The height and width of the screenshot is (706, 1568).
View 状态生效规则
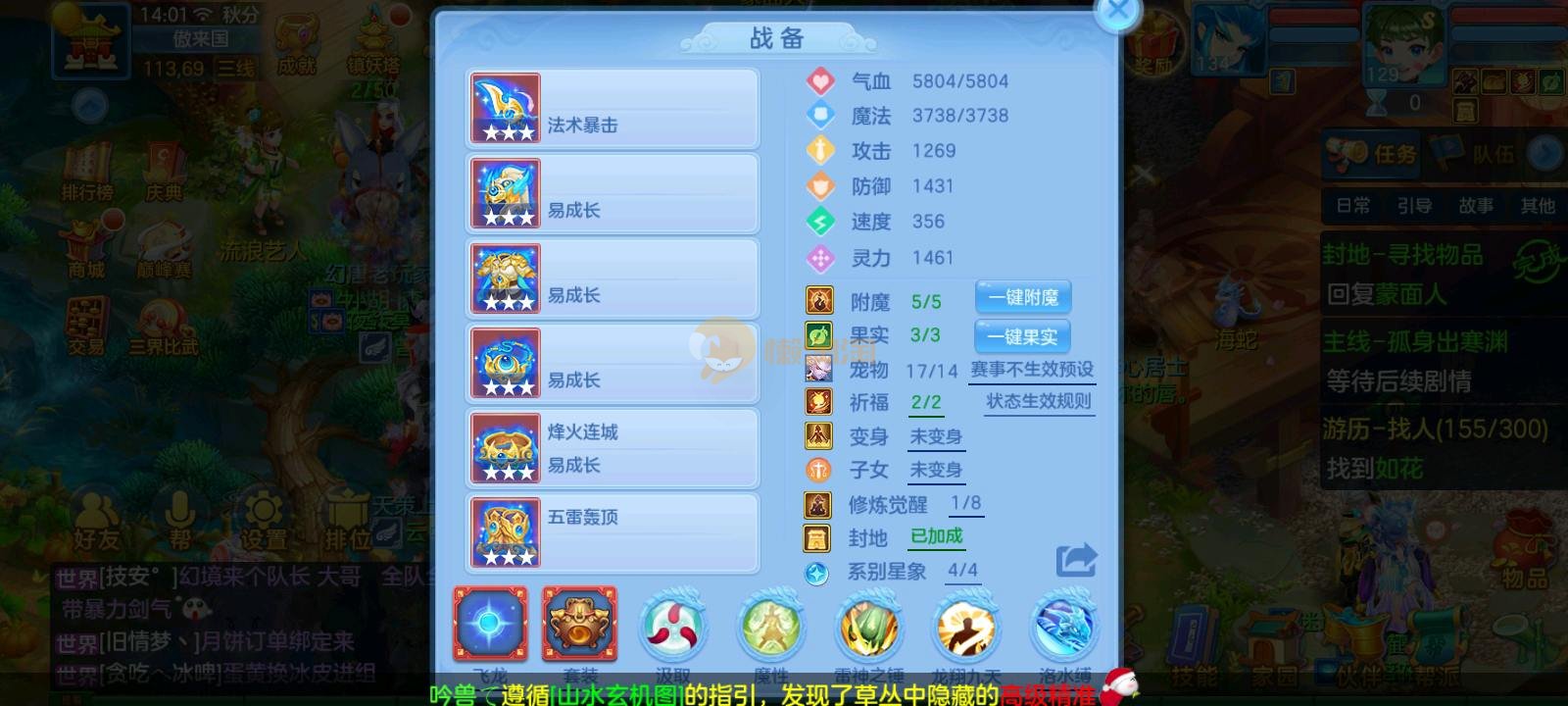(1038, 401)
